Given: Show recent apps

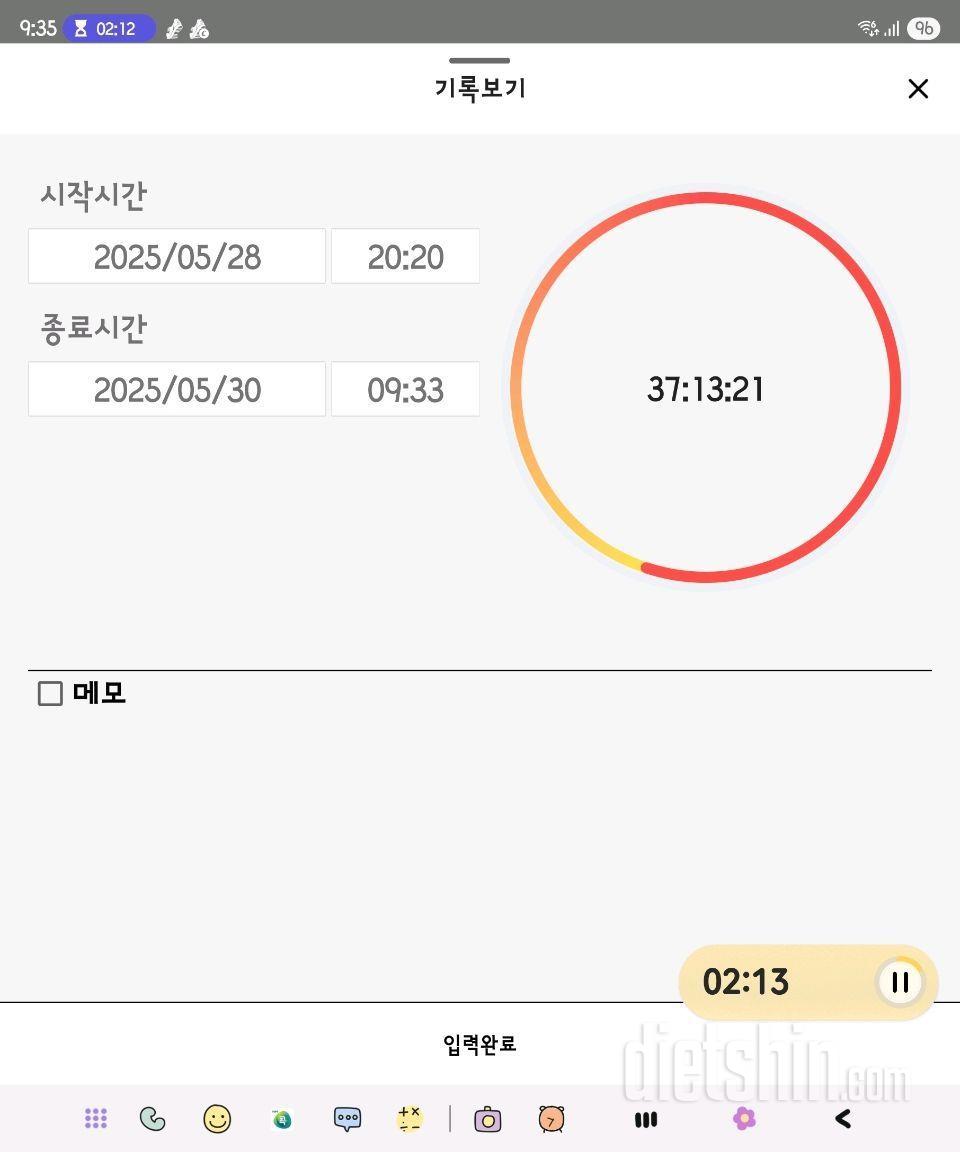Looking at the screenshot, I should tap(646, 1119).
